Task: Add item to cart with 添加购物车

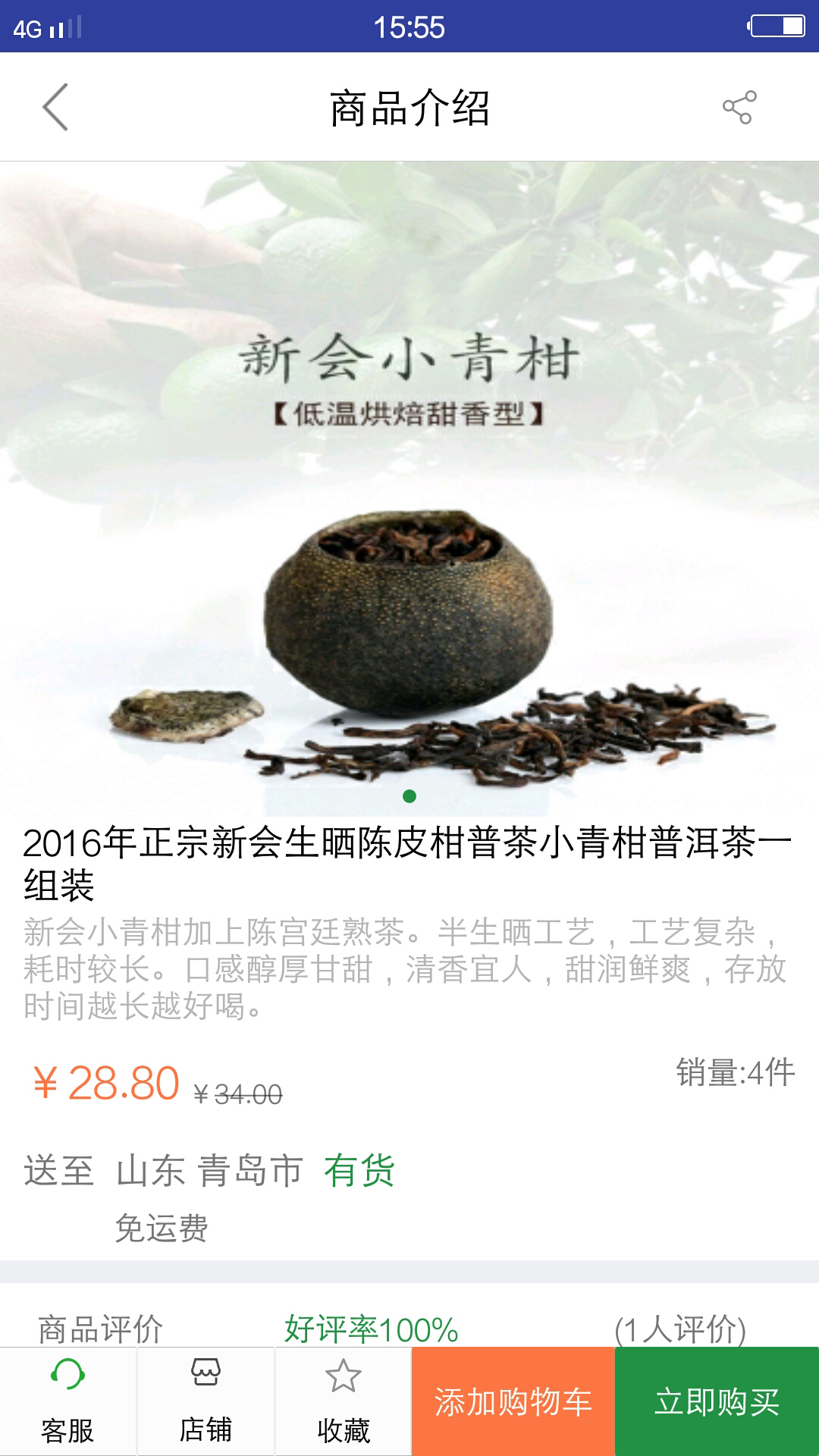Action: [512, 1401]
